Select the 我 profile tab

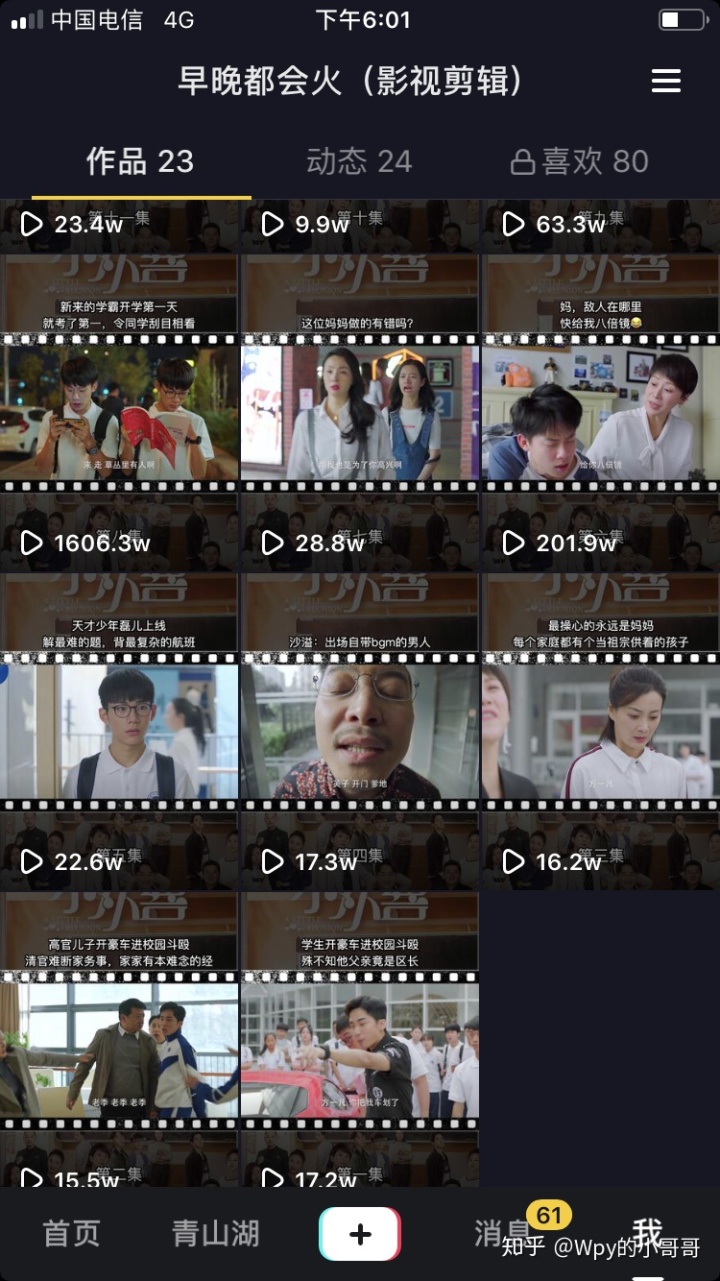tap(647, 1233)
